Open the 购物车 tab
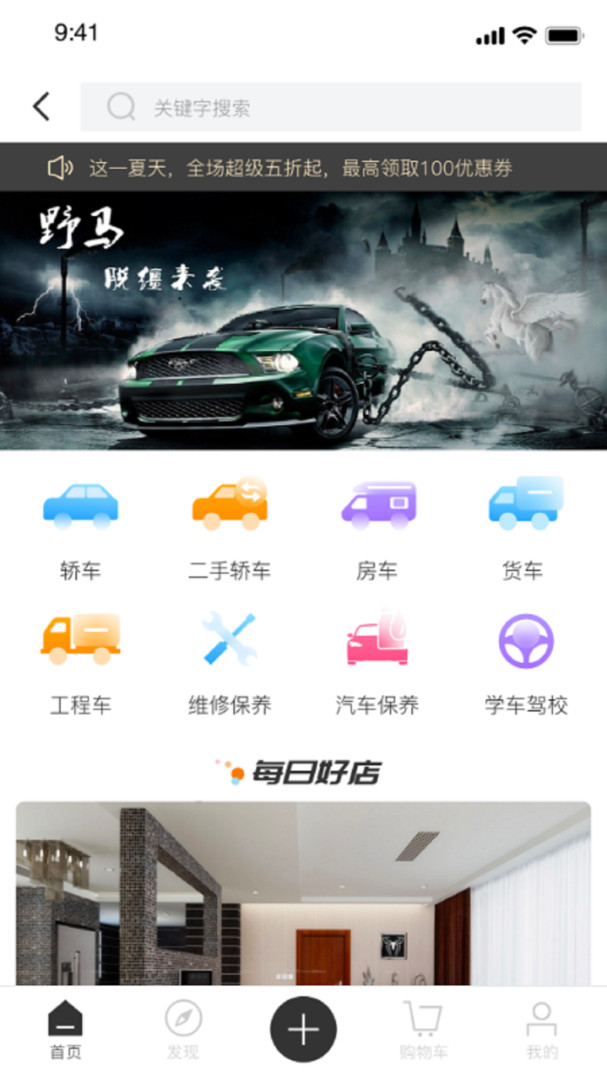The width and height of the screenshot is (607, 1080). coord(423,1030)
